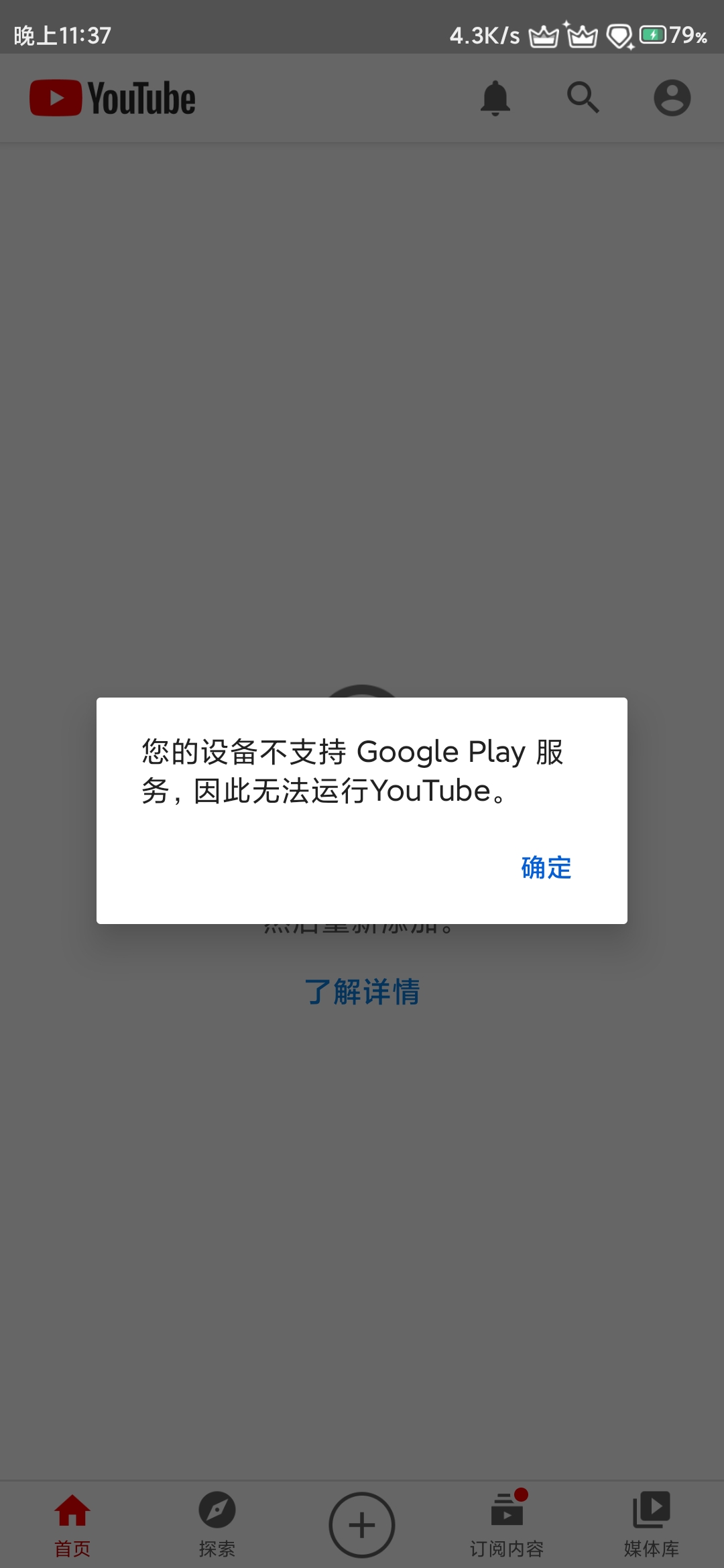Screen dimensions: 724x1568
Task: Tap the create plus button
Action: tap(362, 1525)
